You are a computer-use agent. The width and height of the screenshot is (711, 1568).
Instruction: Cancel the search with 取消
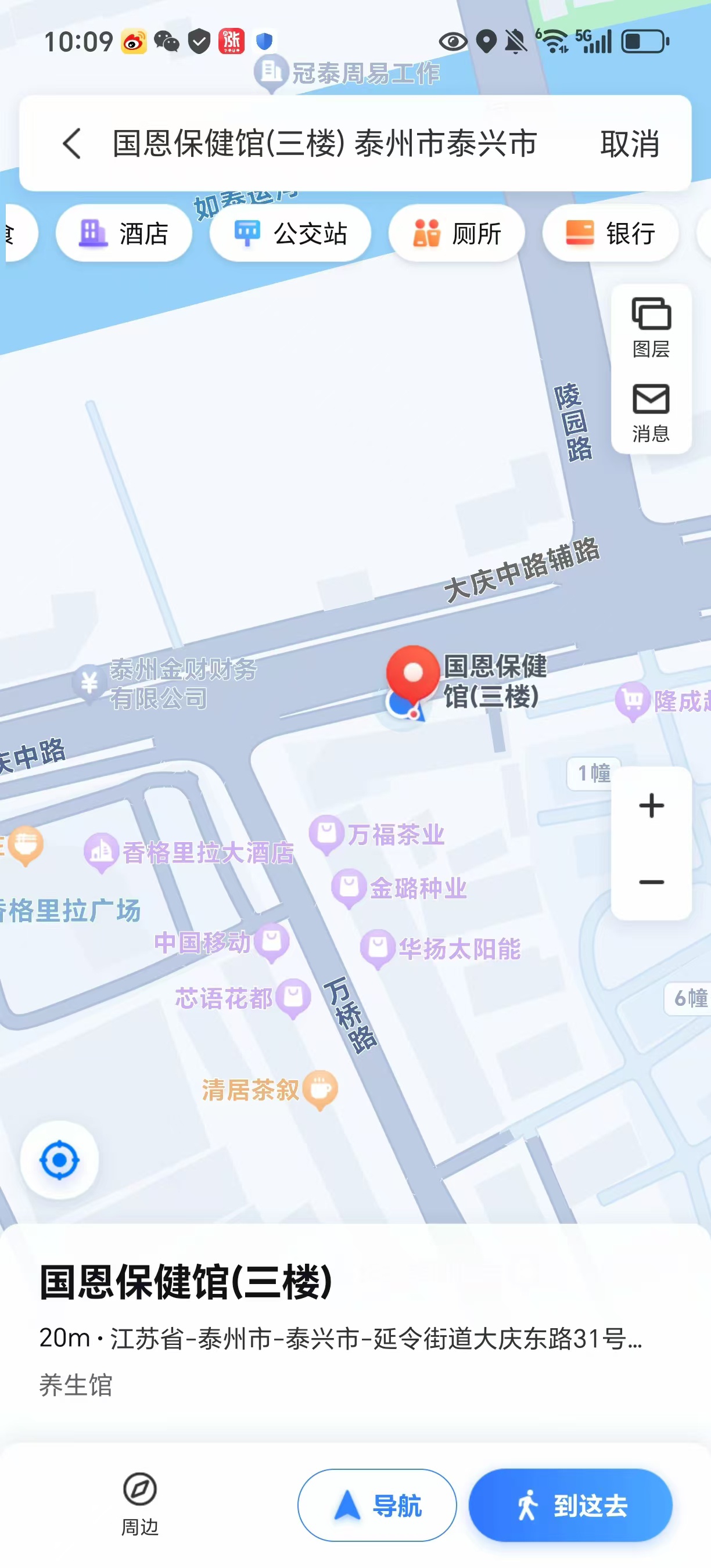pos(630,144)
